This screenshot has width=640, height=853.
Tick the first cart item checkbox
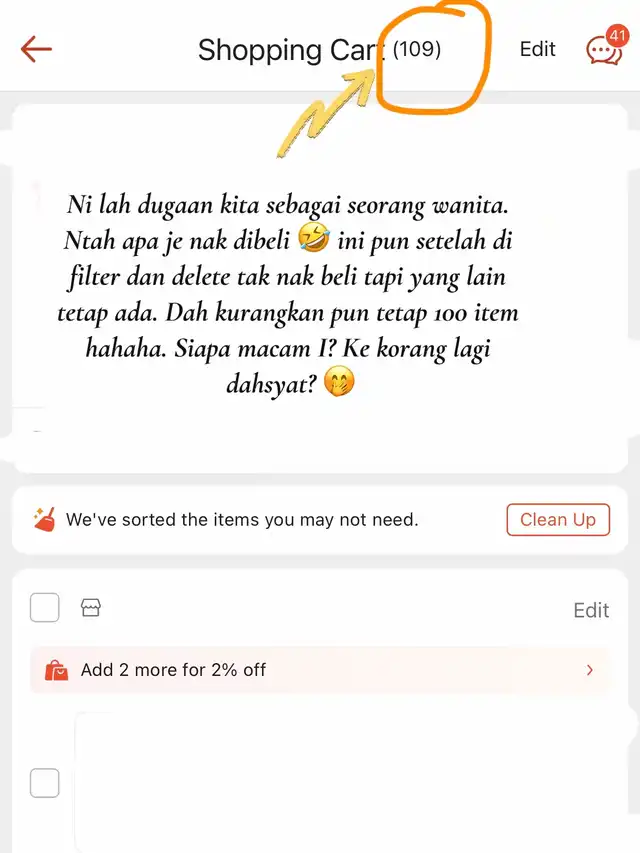coord(44,783)
